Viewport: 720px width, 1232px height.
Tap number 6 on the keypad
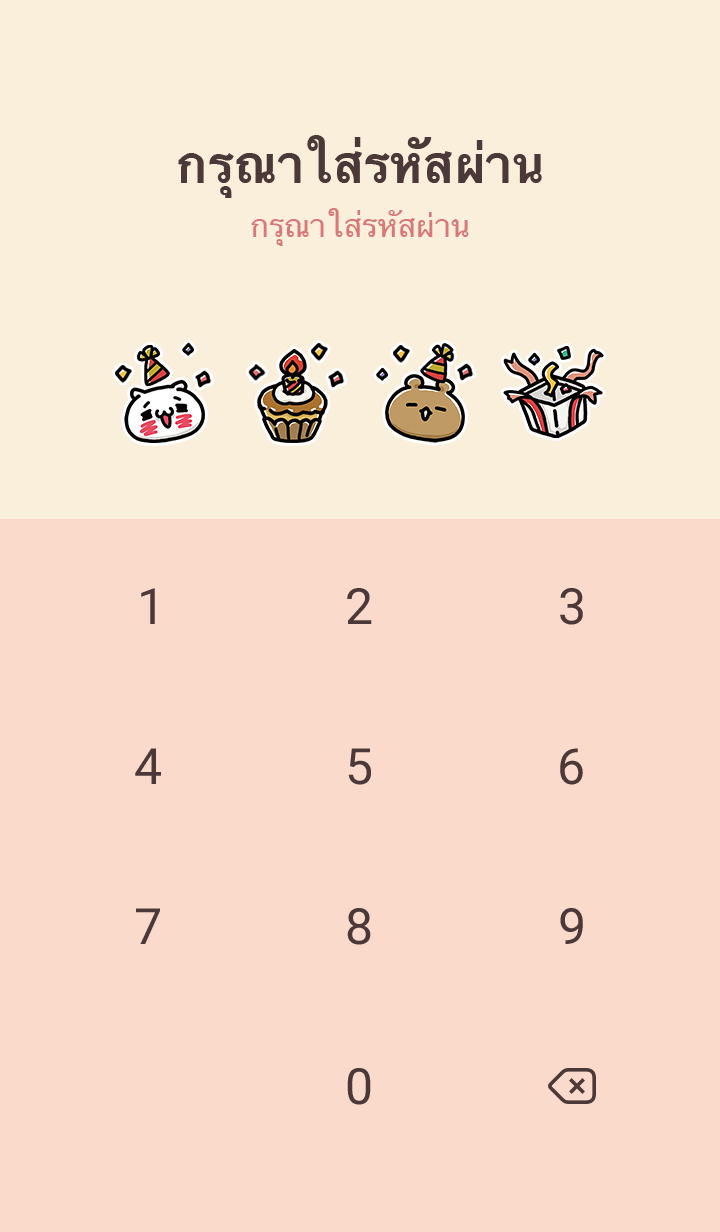pyautogui.click(x=571, y=767)
